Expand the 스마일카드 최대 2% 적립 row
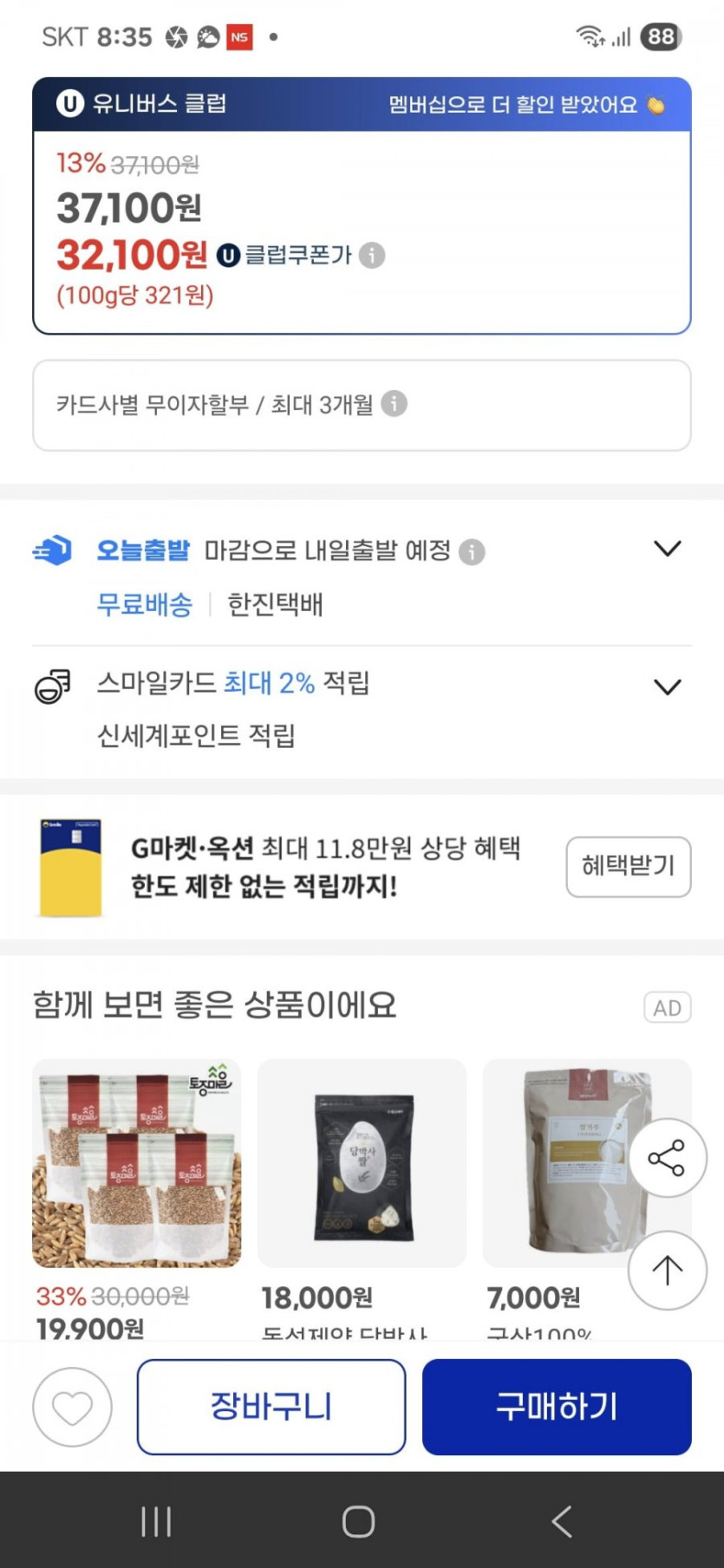Image resolution: width=724 pixels, height=1568 pixels. [667, 687]
